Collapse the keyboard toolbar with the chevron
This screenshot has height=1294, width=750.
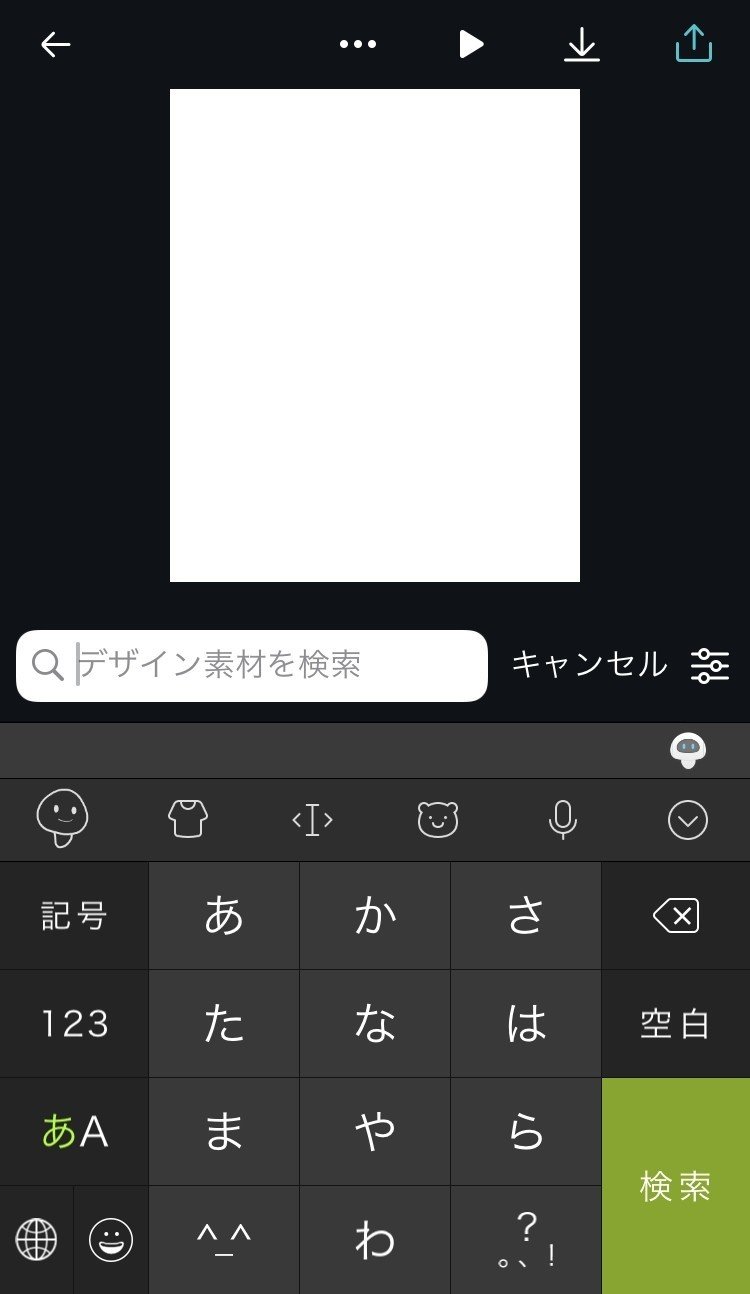tap(686, 819)
